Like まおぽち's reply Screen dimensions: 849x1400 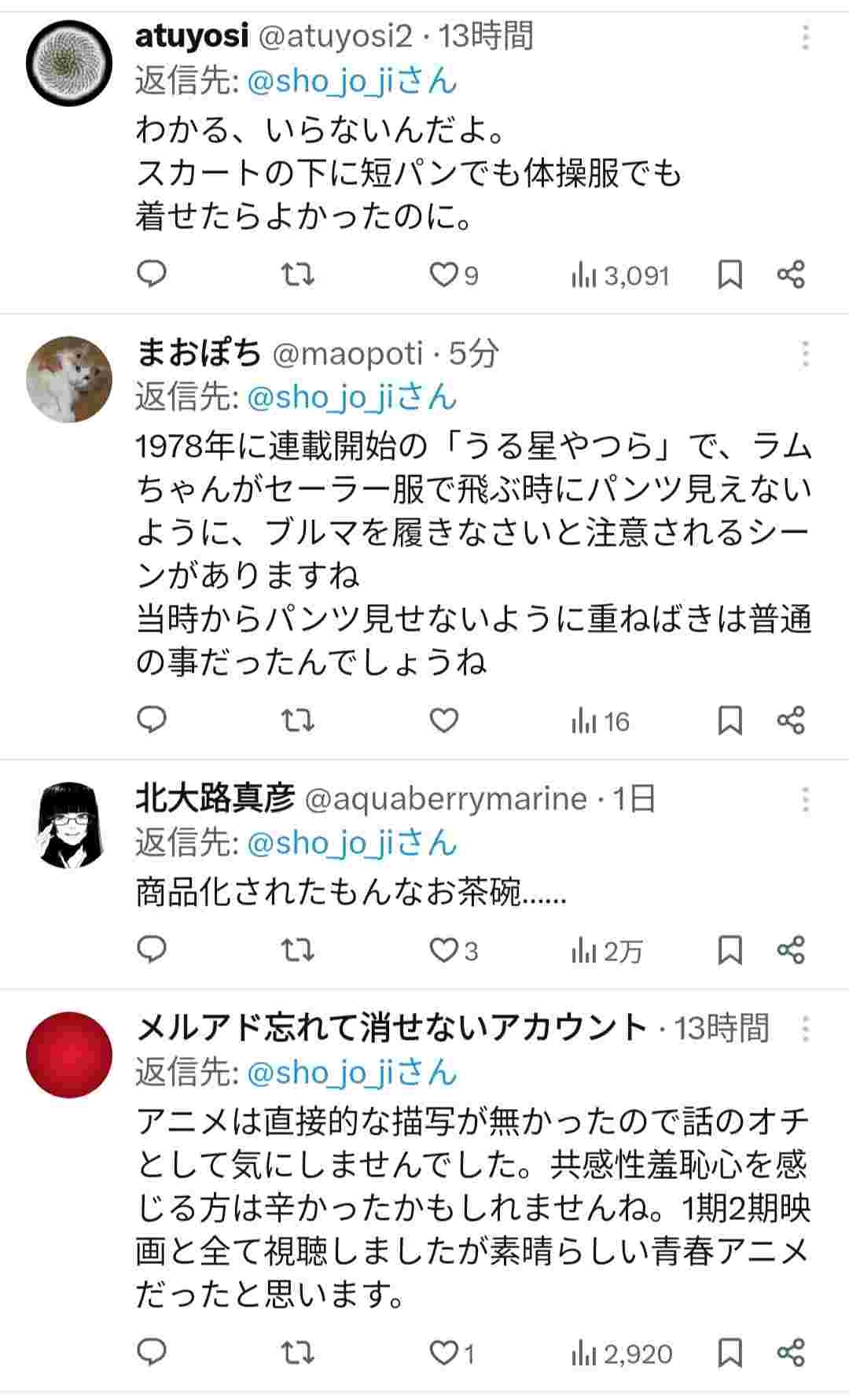444,720
